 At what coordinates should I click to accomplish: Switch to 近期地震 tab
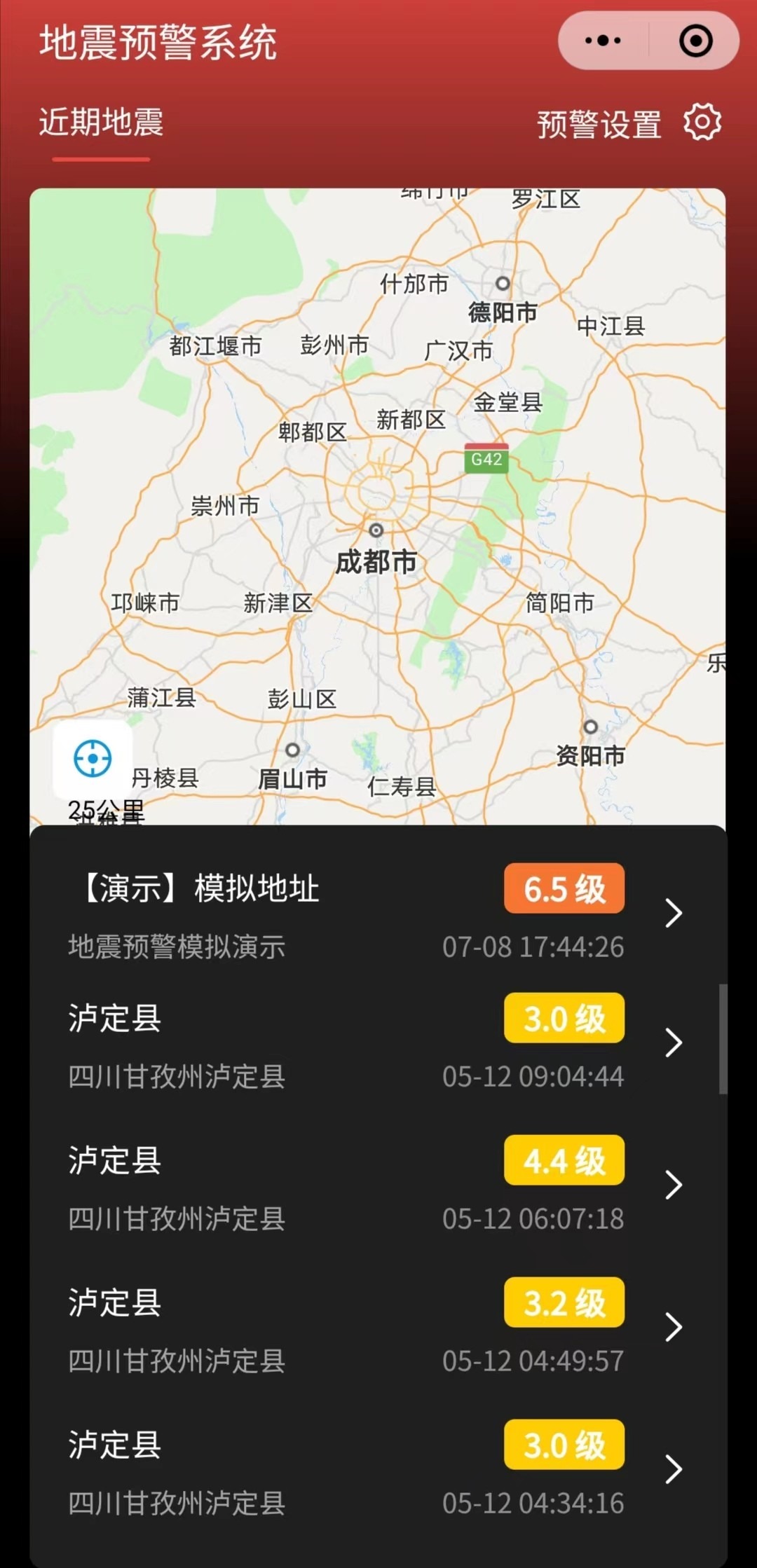pyautogui.click(x=101, y=123)
